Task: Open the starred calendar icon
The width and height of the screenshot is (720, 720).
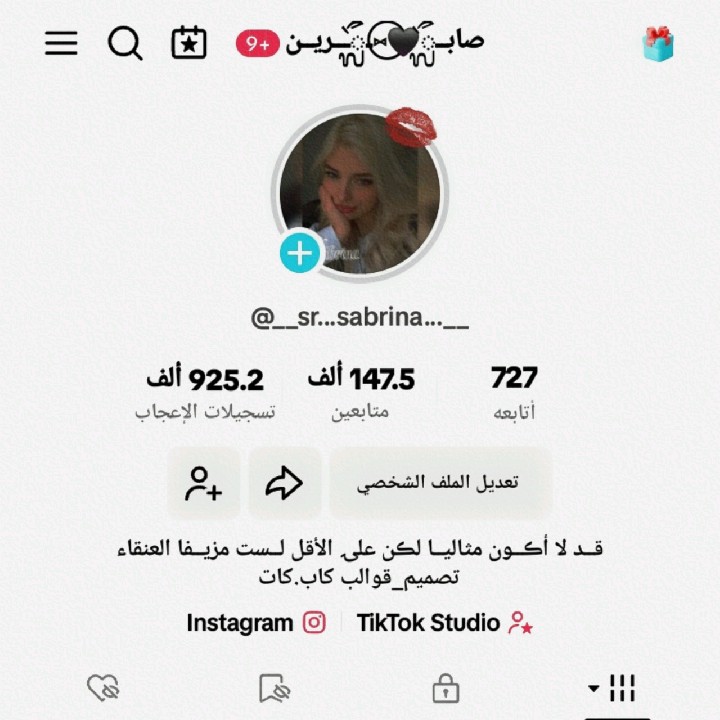Action: pos(189,43)
